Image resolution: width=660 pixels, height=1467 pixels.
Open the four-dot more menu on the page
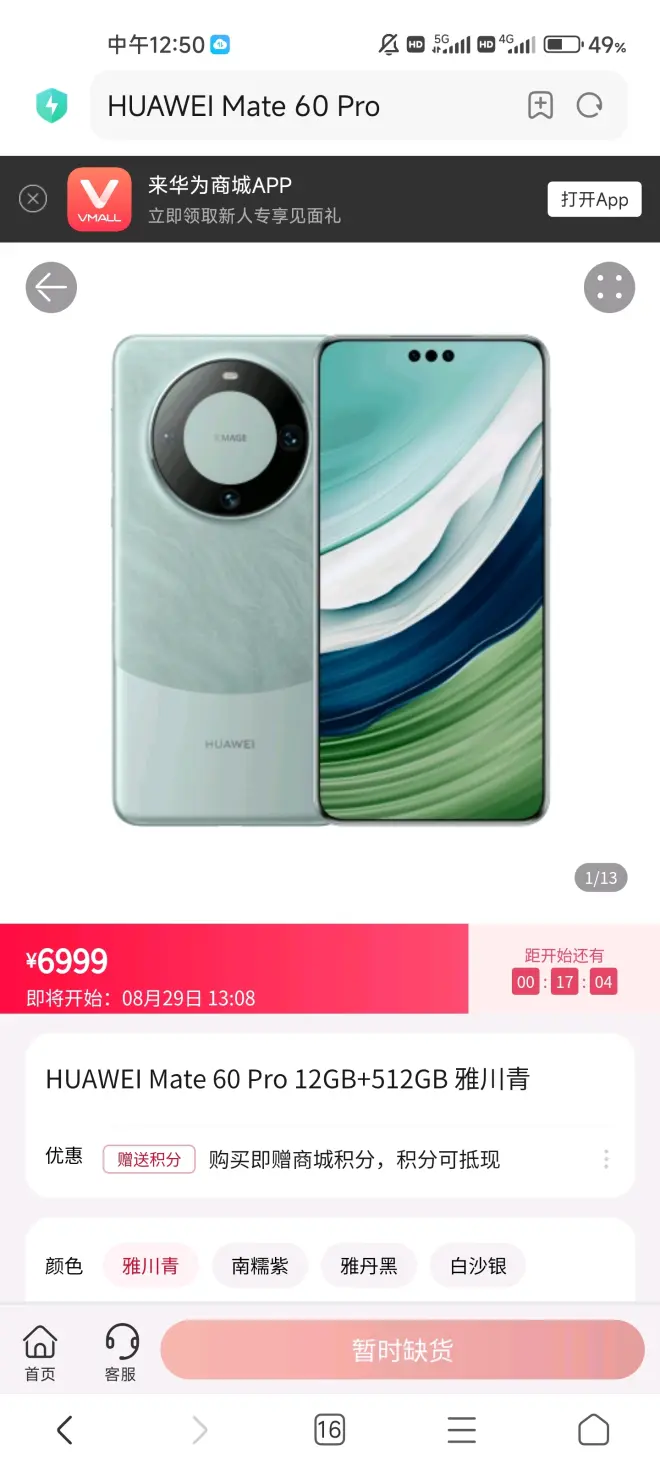609,288
